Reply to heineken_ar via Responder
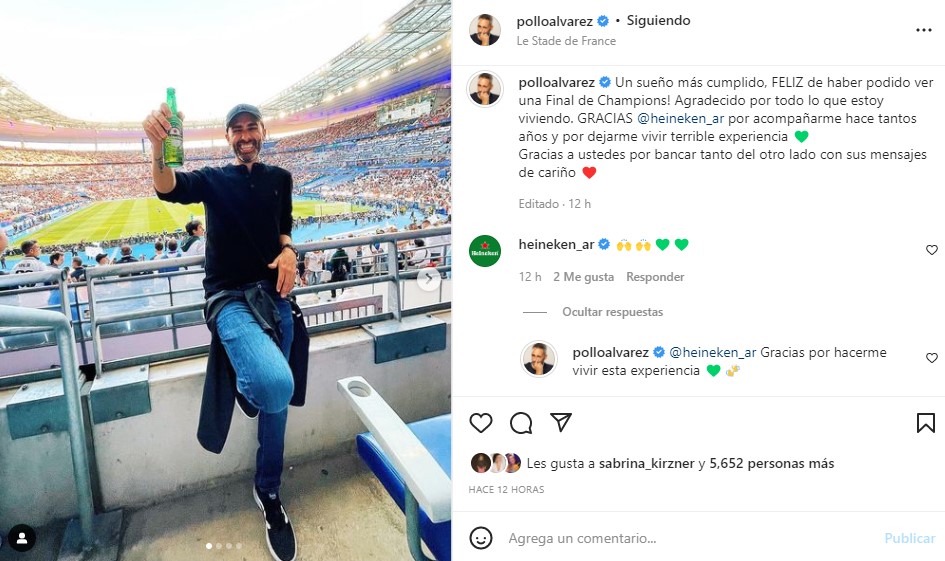Image resolution: width=945 pixels, height=561 pixels. click(x=655, y=277)
